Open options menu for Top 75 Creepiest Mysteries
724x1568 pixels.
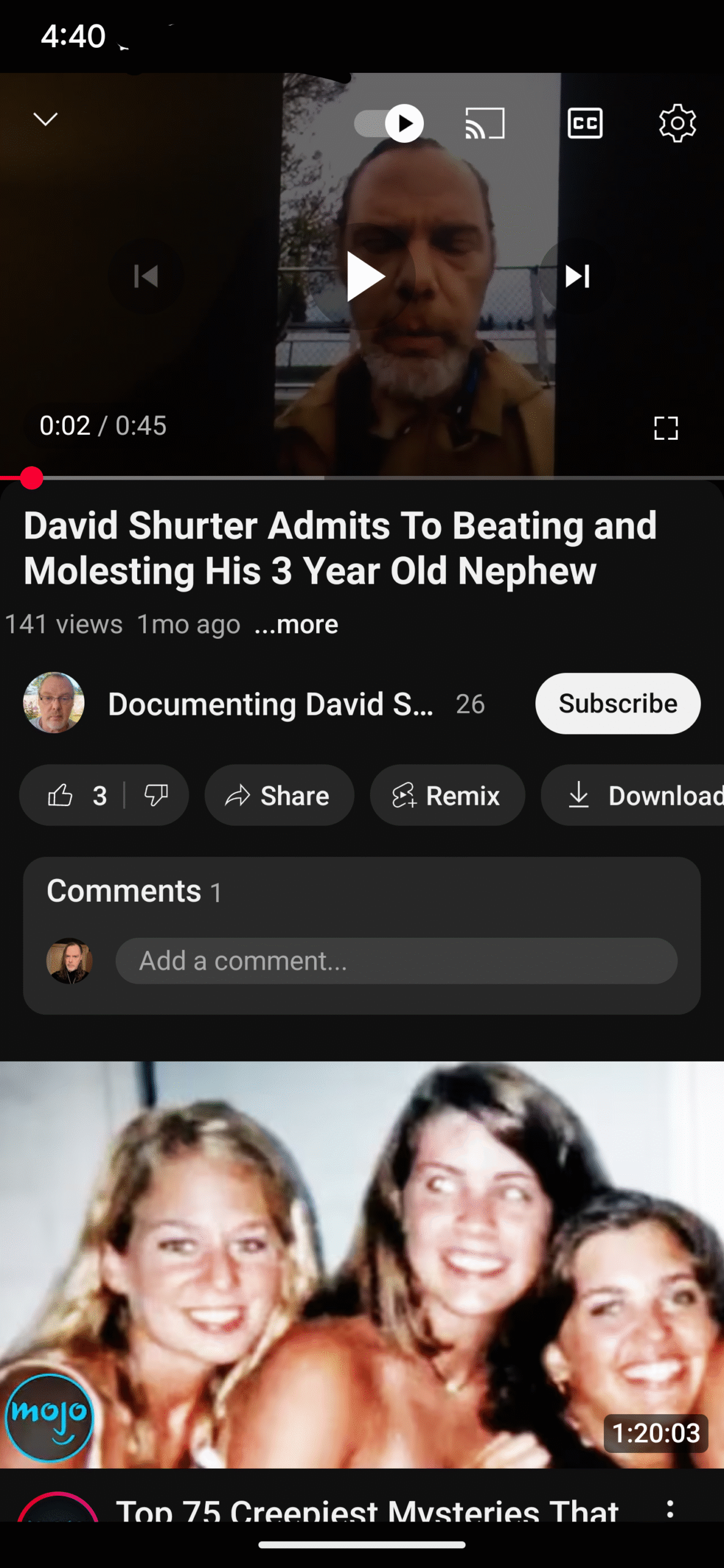(x=671, y=1509)
